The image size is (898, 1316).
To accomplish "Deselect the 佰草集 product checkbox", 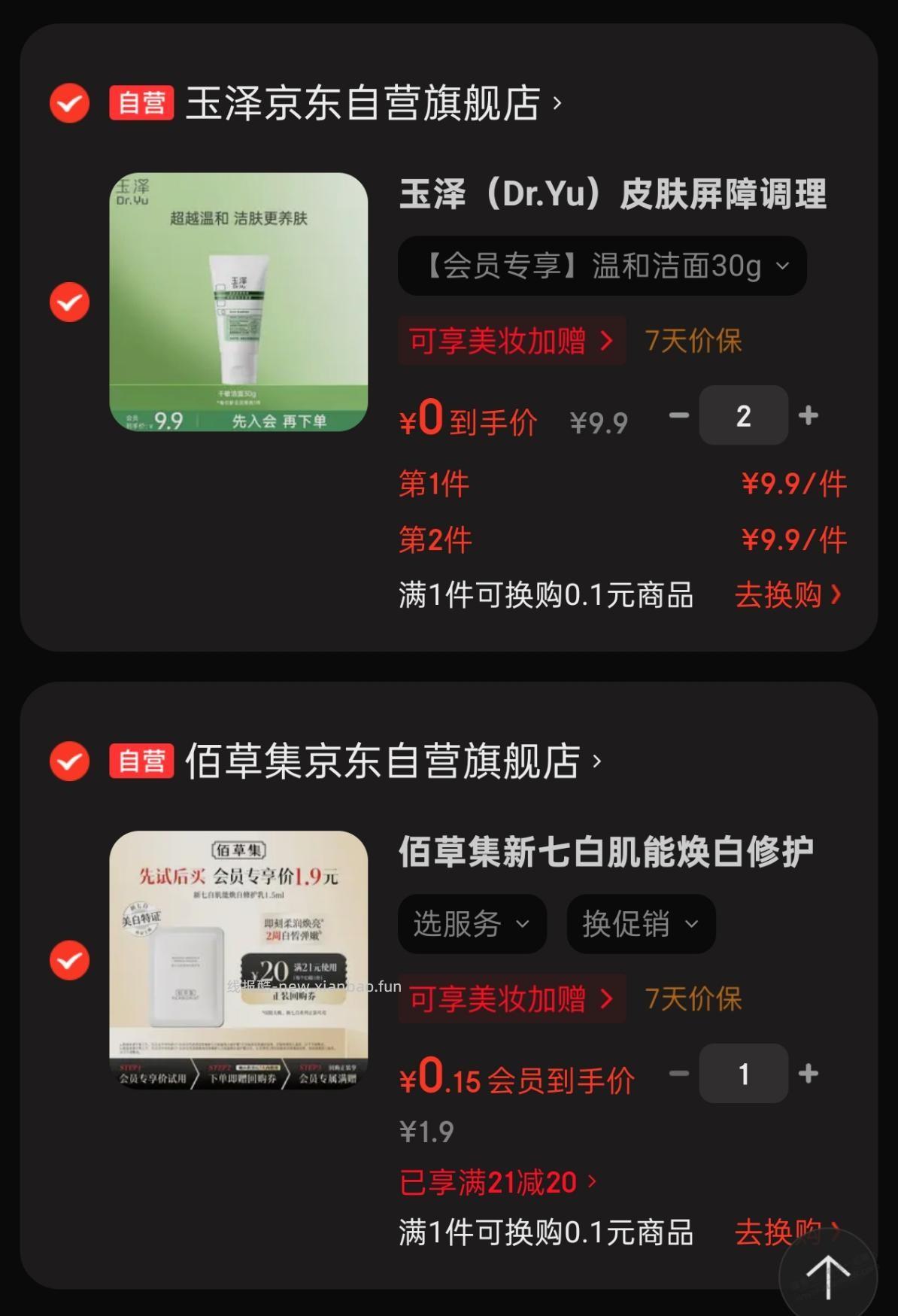I will coord(68,960).
